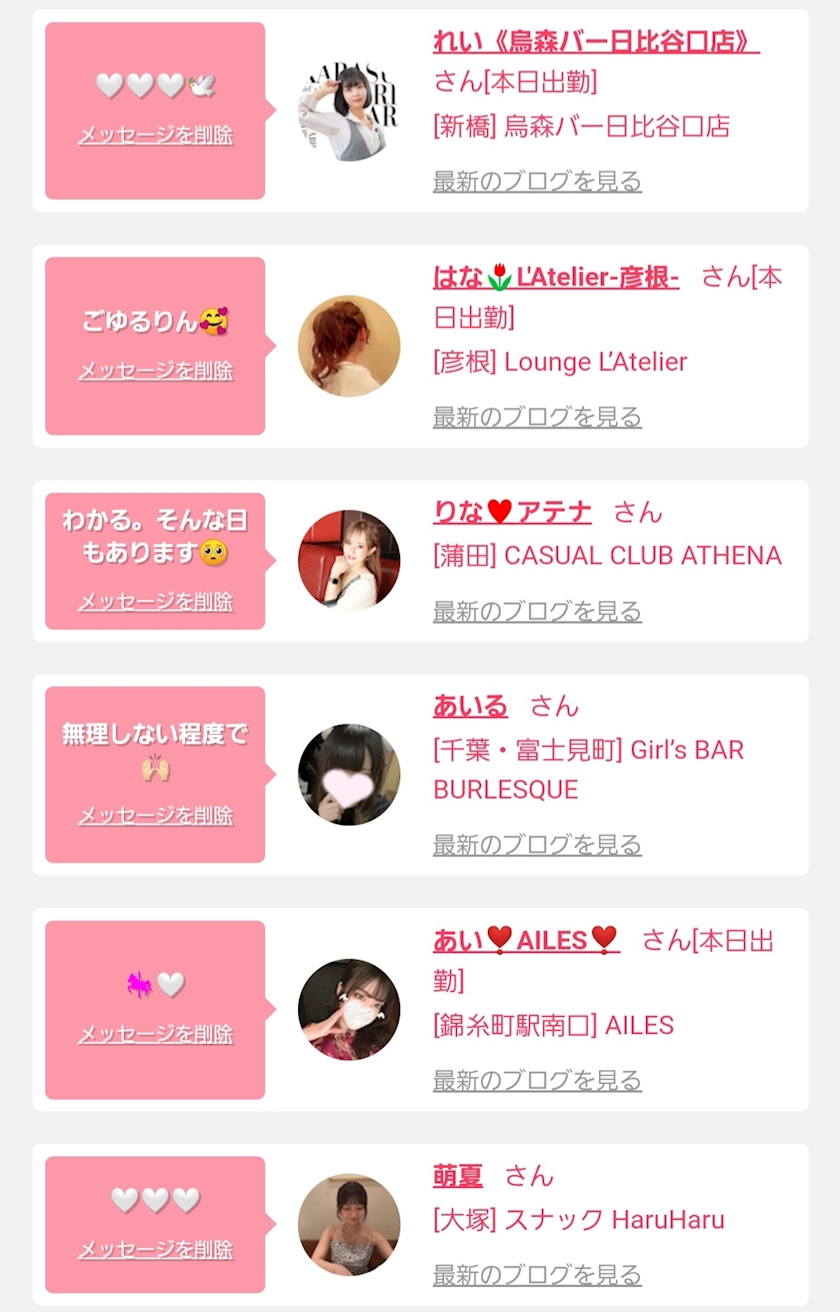Open はな L'Atelier-彦根- profile link

coord(556,277)
